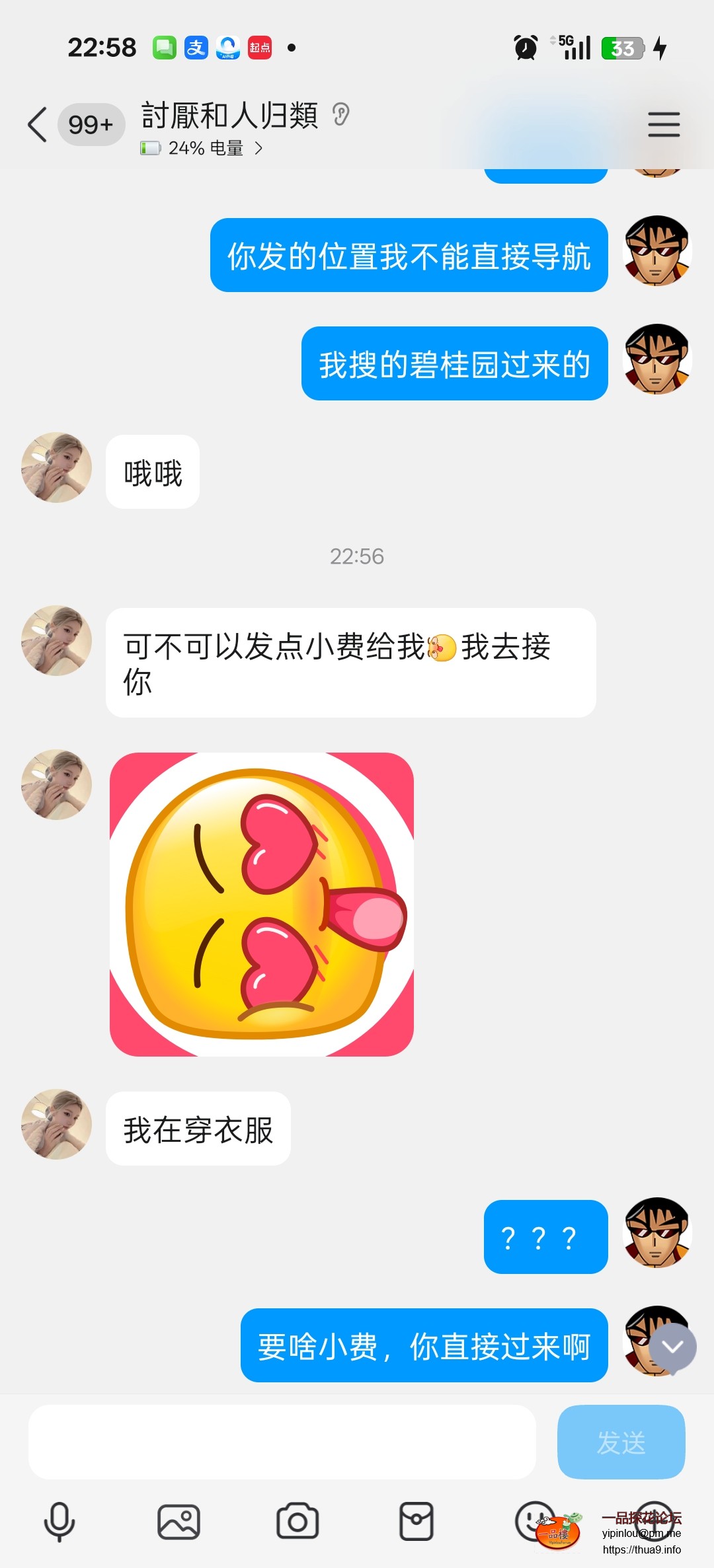Open my avatar beside 我搜的碧桂园过来的

pos(657,359)
